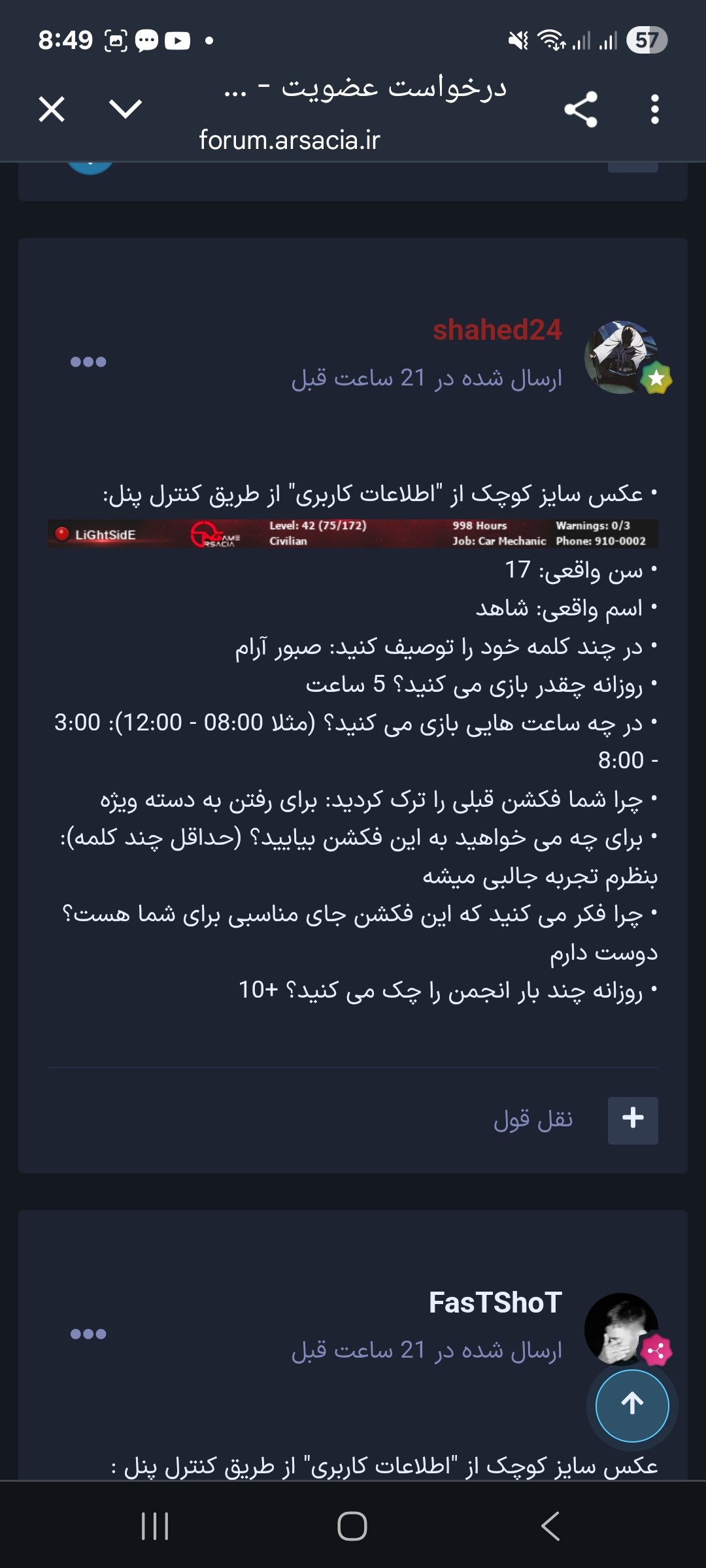The image size is (706, 1568).
Task: Go back using the system navigation
Action: pyautogui.click(x=550, y=1526)
